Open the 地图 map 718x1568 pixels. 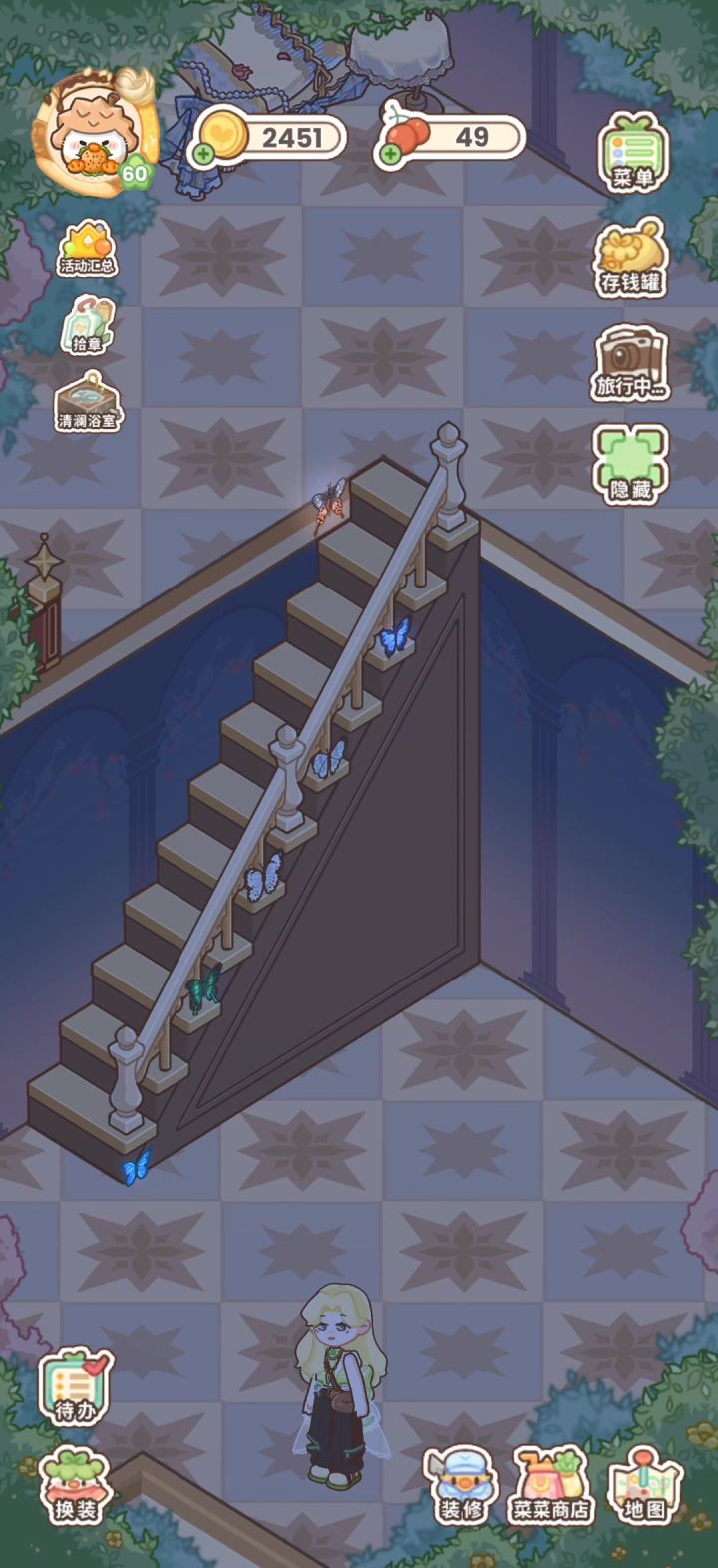(x=643, y=1485)
